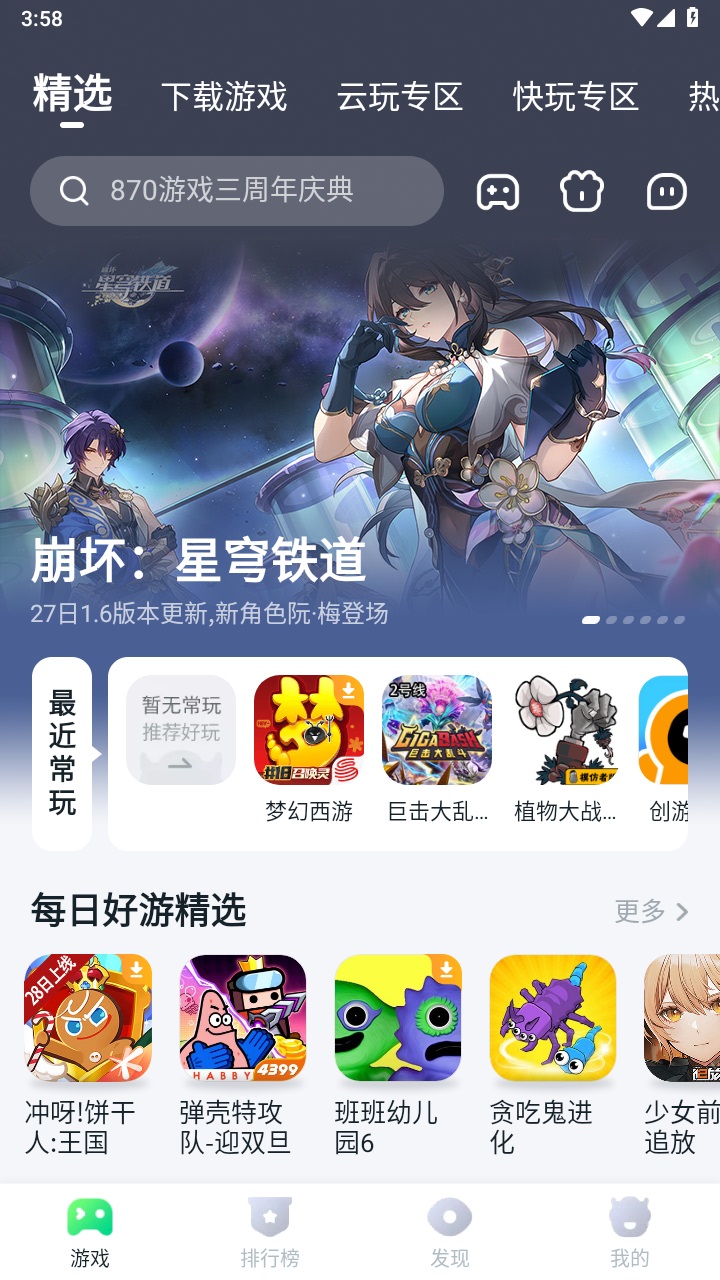Switch to the 发现 tab
Screen dimensions: 720x1280
click(x=450, y=1233)
